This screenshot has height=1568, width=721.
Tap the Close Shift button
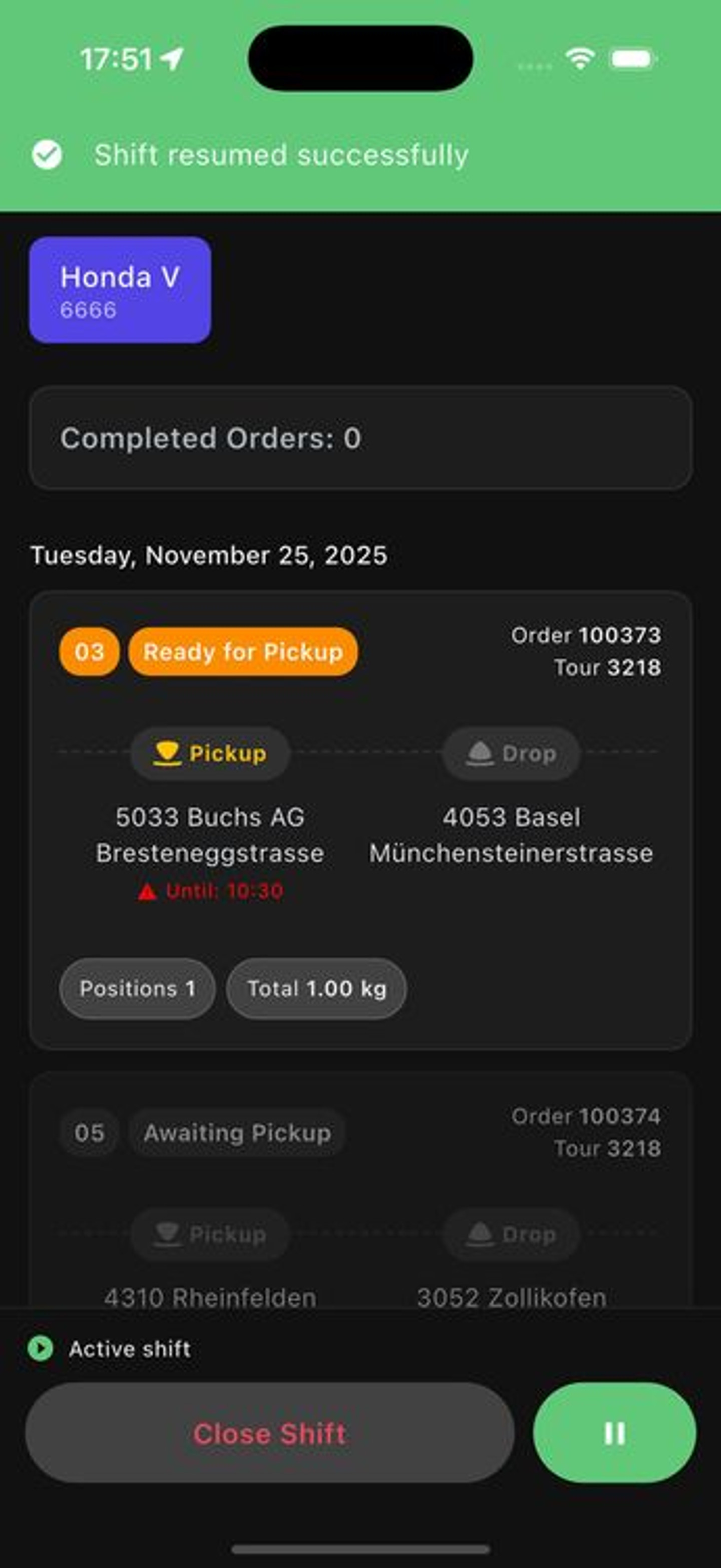pyautogui.click(x=269, y=1433)
